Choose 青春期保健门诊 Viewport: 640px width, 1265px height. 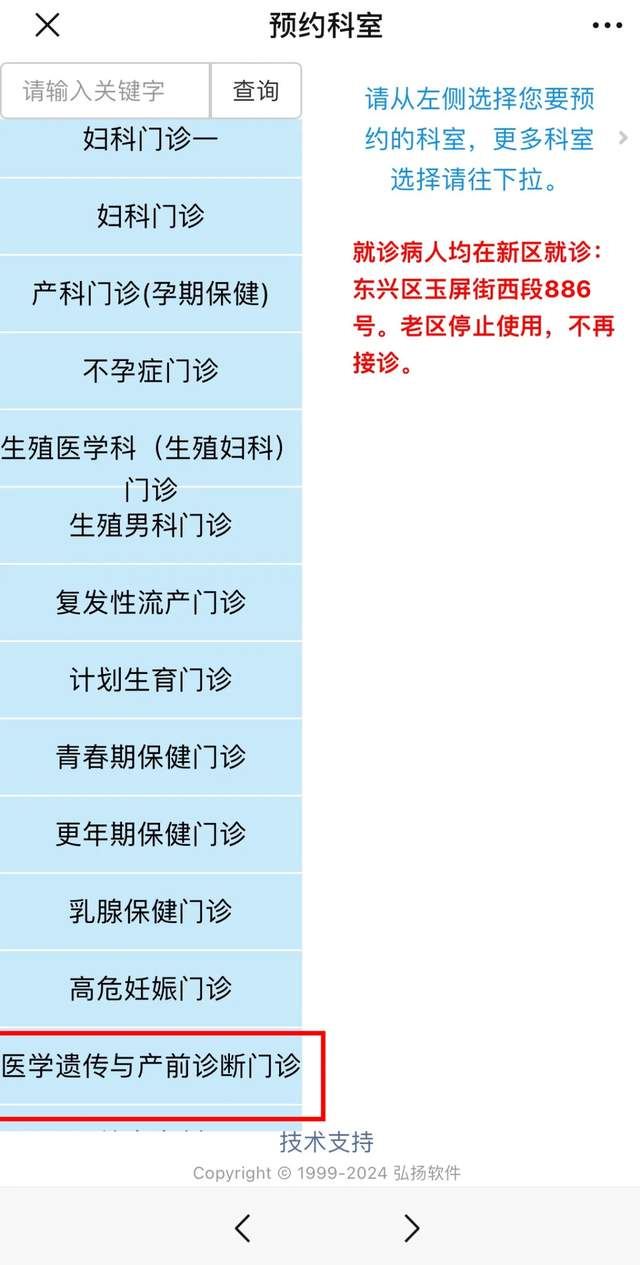coord(150,757)
